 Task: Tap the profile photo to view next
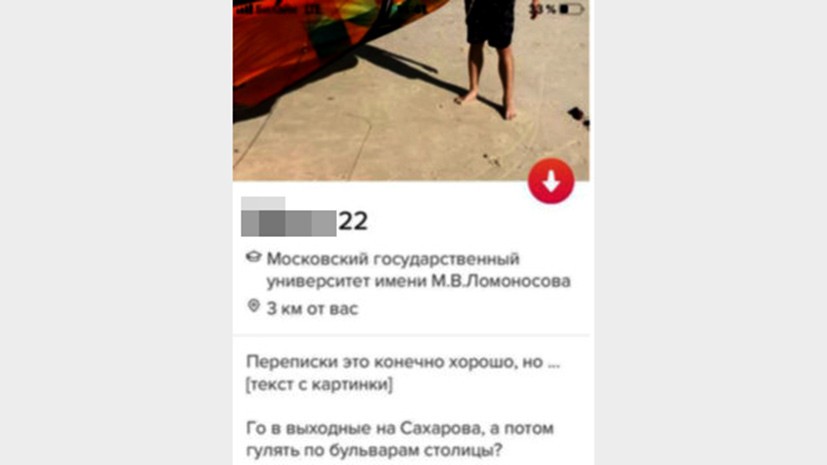click(x=410, y=90)
